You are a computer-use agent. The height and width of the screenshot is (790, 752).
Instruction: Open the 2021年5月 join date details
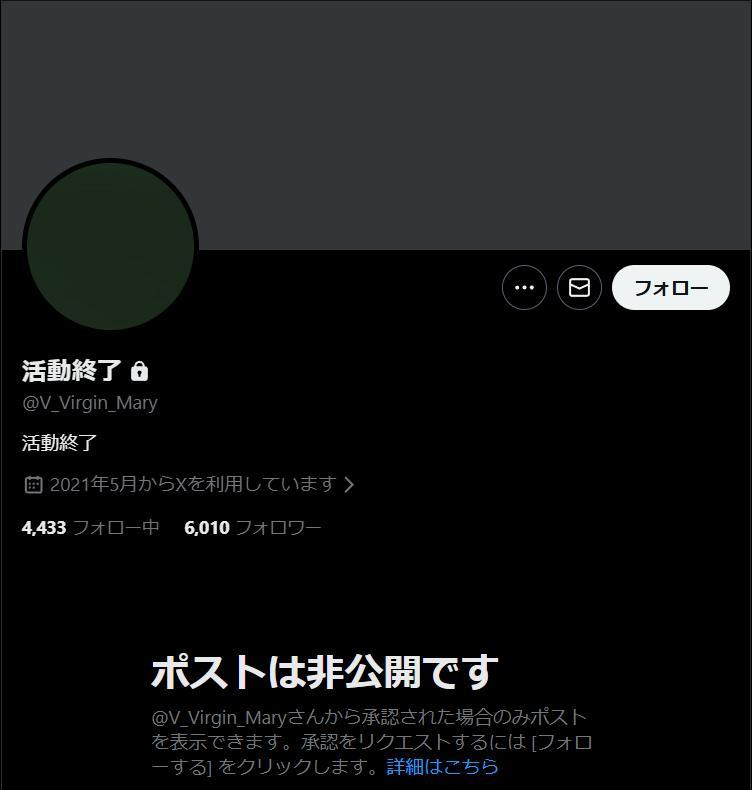point(190,485)
